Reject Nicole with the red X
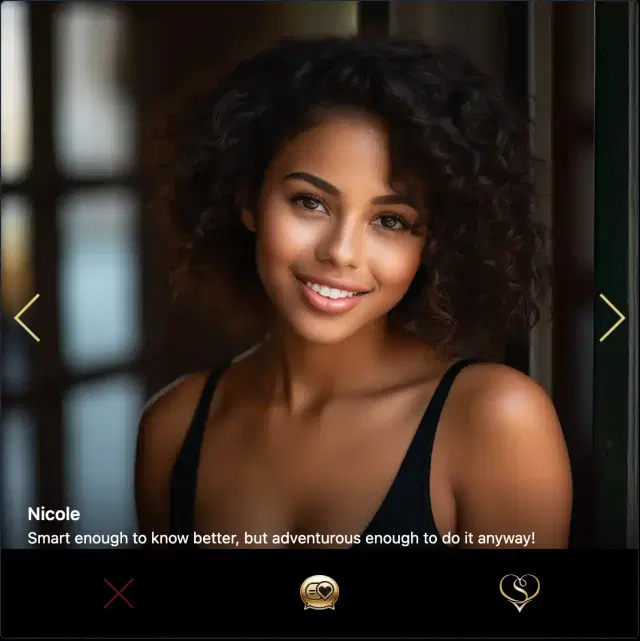Viewport: 640px width, 641px height. [119, 594]
